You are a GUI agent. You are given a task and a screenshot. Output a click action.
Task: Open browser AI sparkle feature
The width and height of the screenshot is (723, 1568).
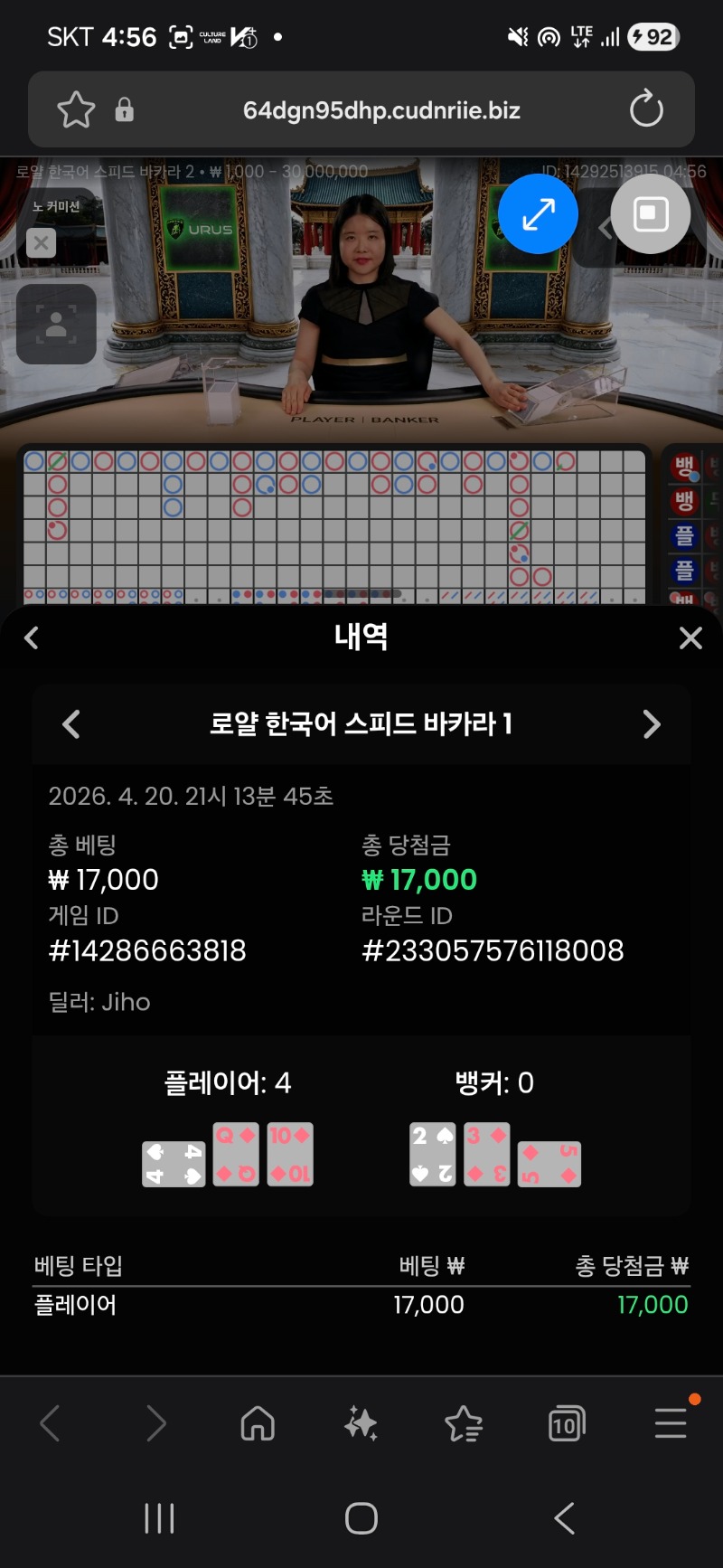point(361,1423)
